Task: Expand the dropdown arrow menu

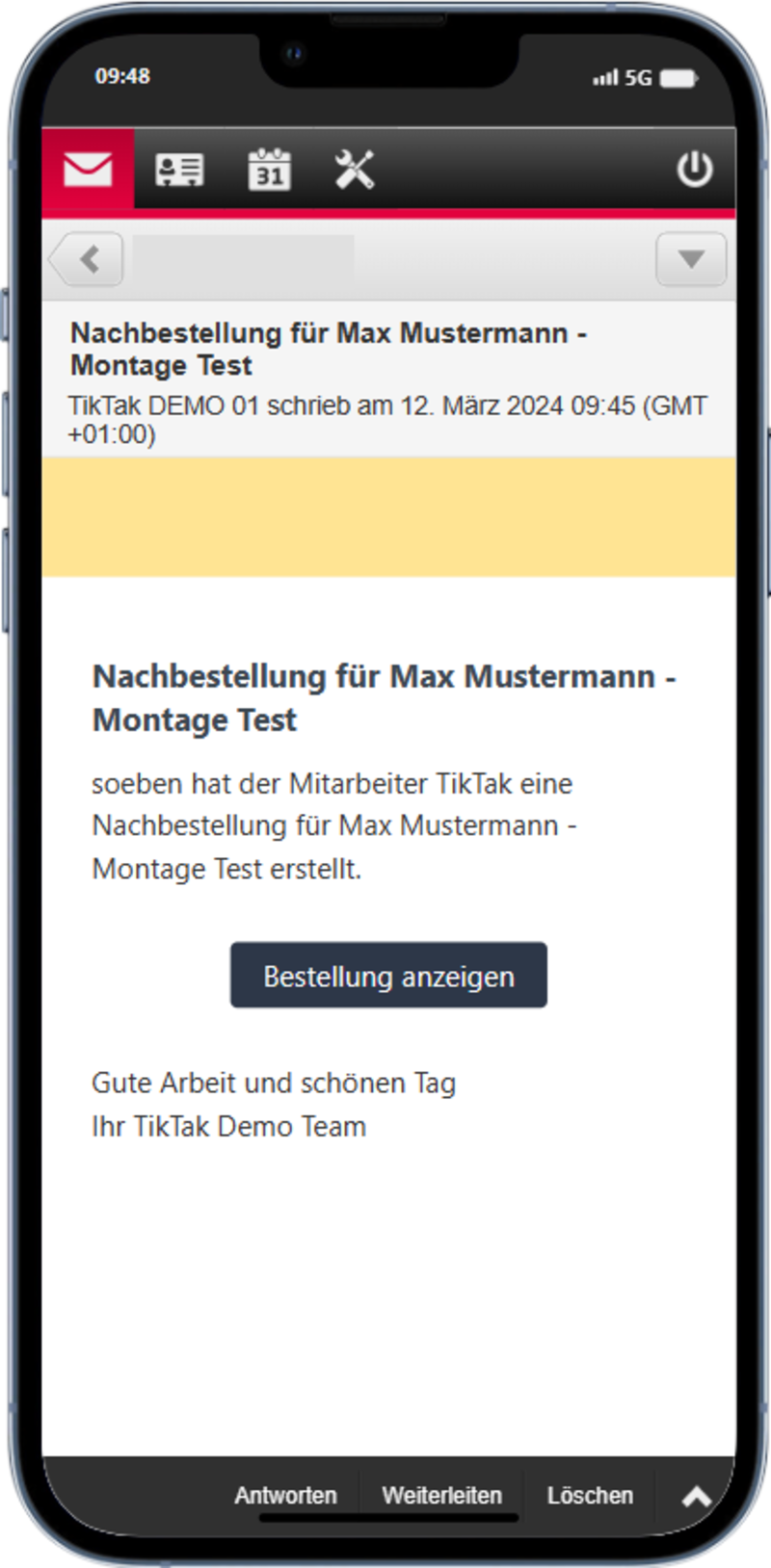Action: click(x=690, y=259)
